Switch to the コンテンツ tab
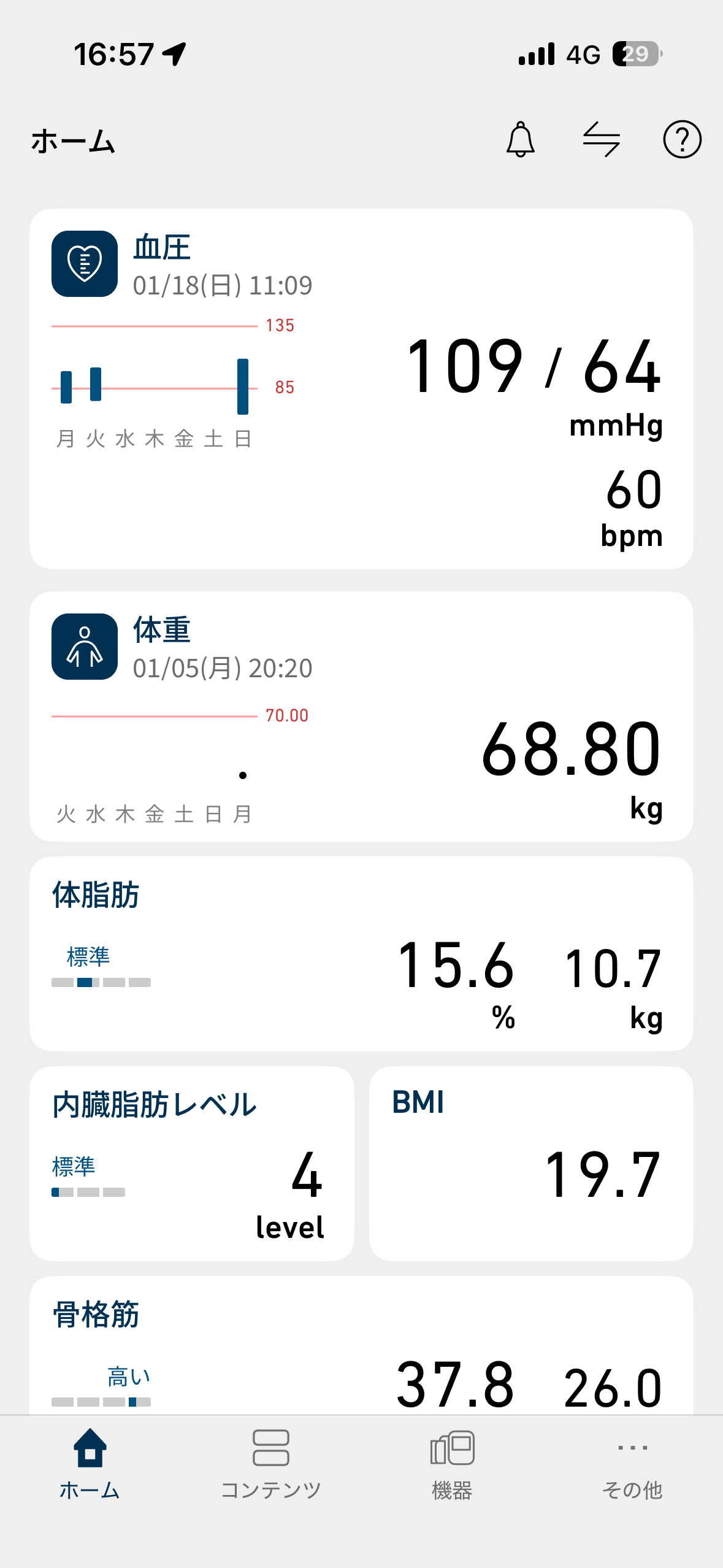Image resolution: width=723 pixels, height=1568 pixels. pyautogui.click(x=271, y=1464)
